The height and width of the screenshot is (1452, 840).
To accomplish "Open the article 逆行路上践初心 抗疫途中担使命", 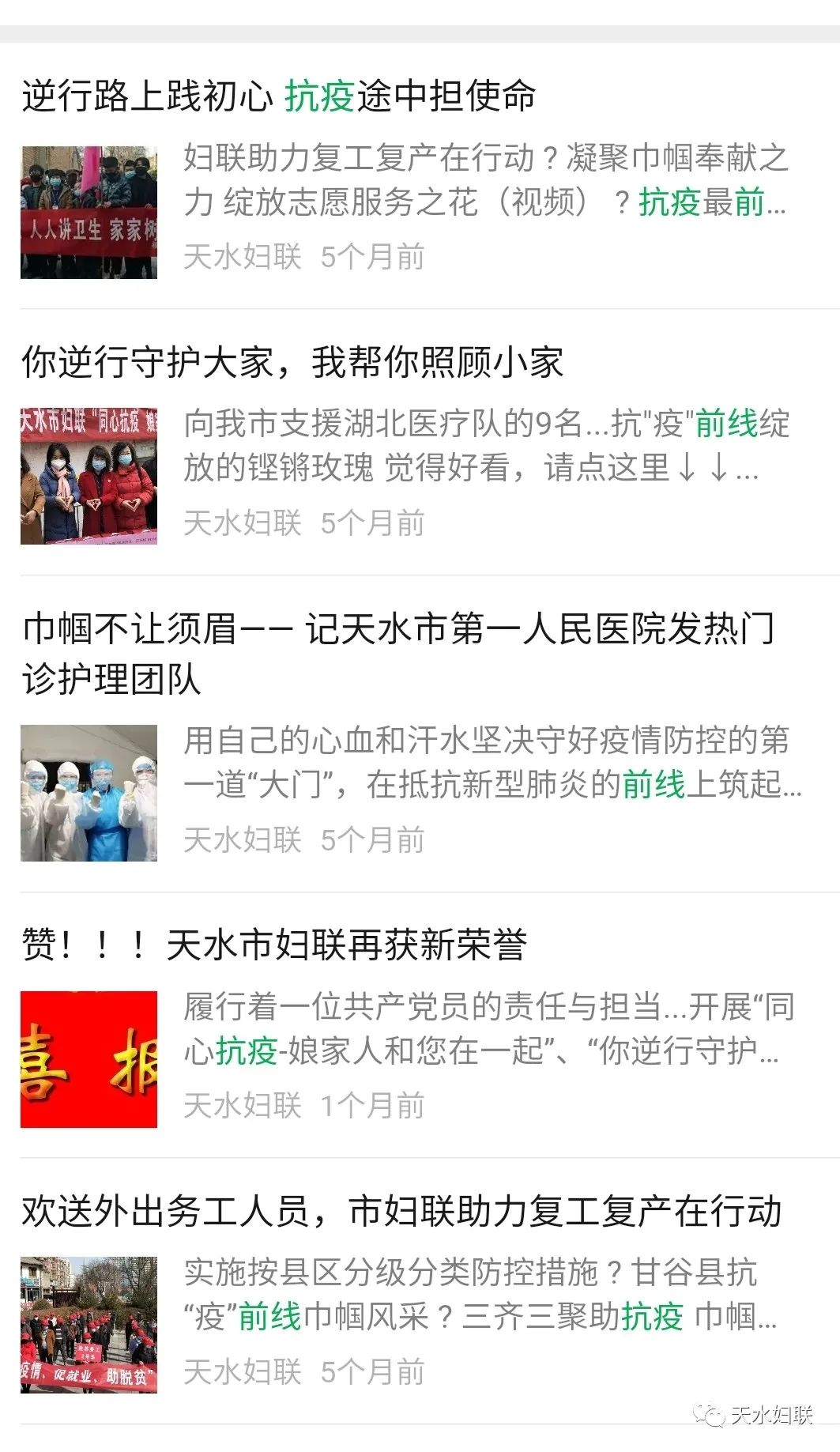I will [x=279, y=96].
